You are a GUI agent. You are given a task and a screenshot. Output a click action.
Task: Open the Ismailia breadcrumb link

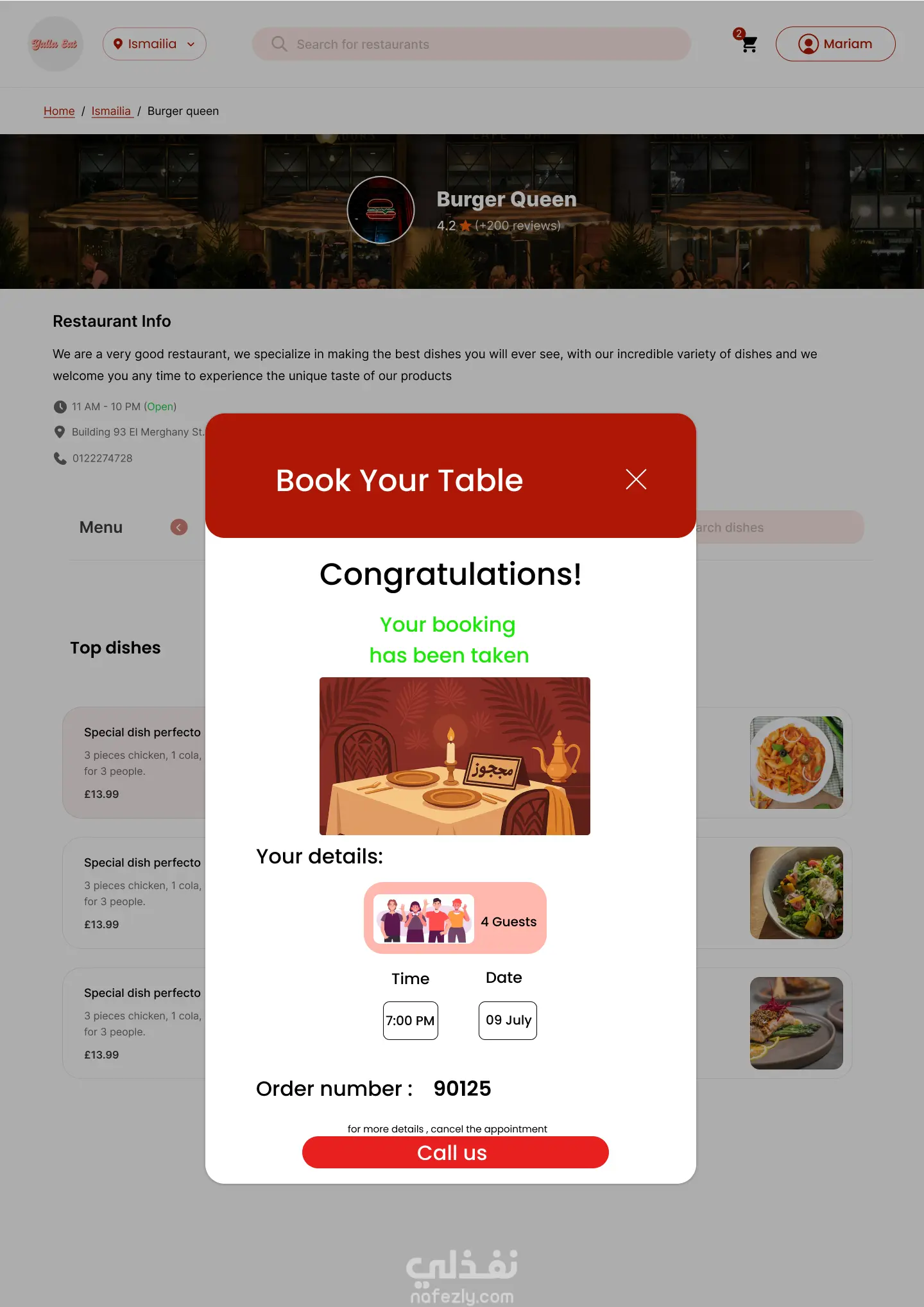coord(111,111)
